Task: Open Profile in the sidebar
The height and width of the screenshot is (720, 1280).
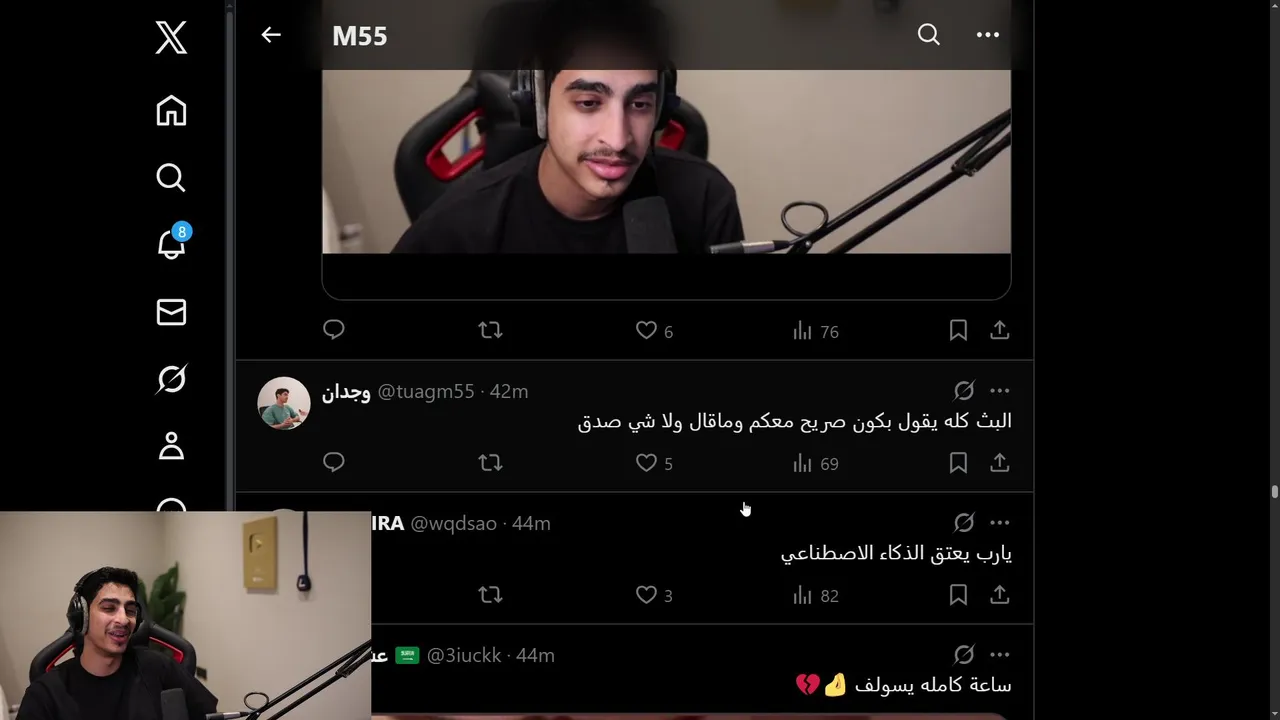Action: click(x=171, y=446)
